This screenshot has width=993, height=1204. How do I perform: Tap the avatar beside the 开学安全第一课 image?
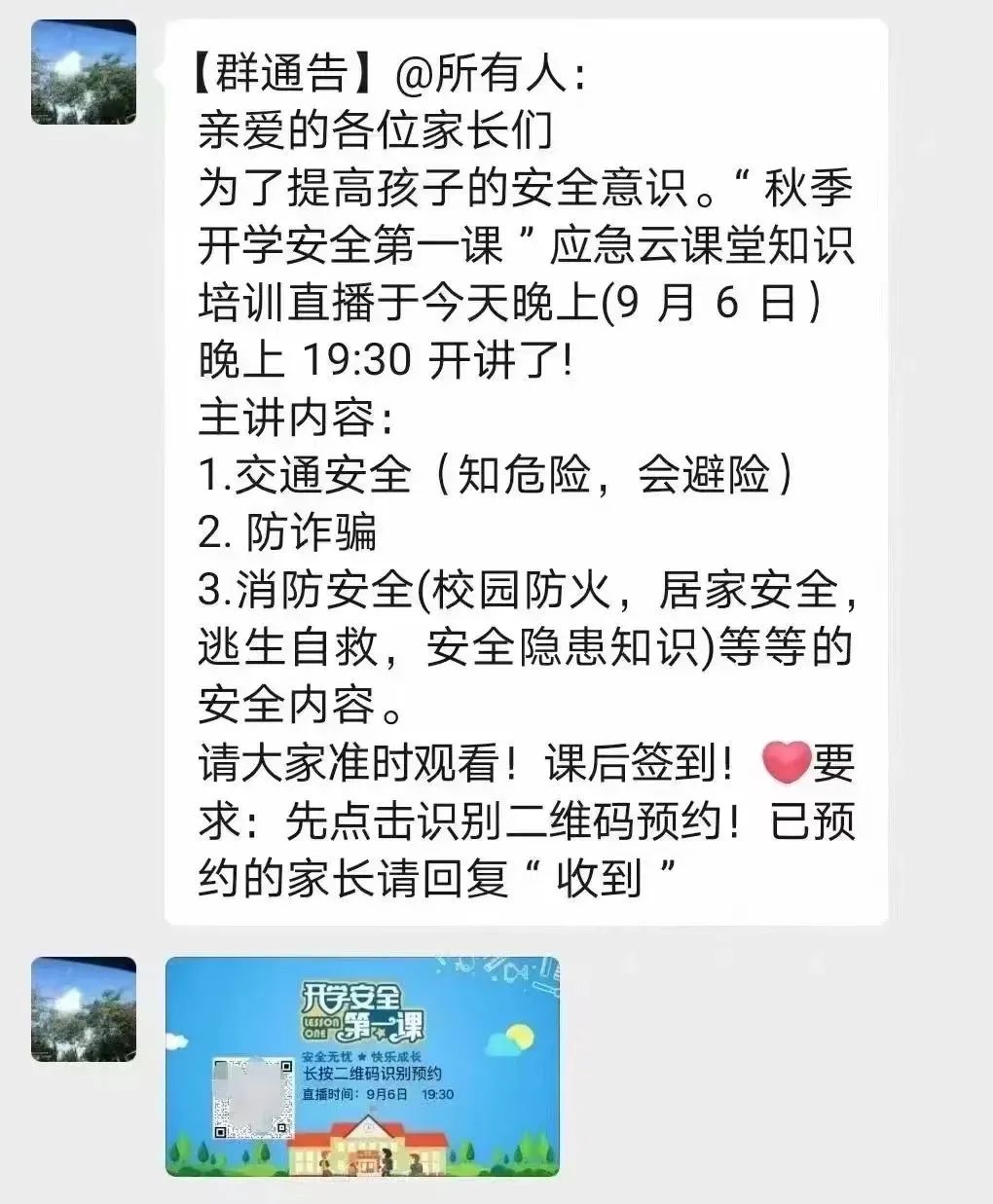tap(84, 1008)
